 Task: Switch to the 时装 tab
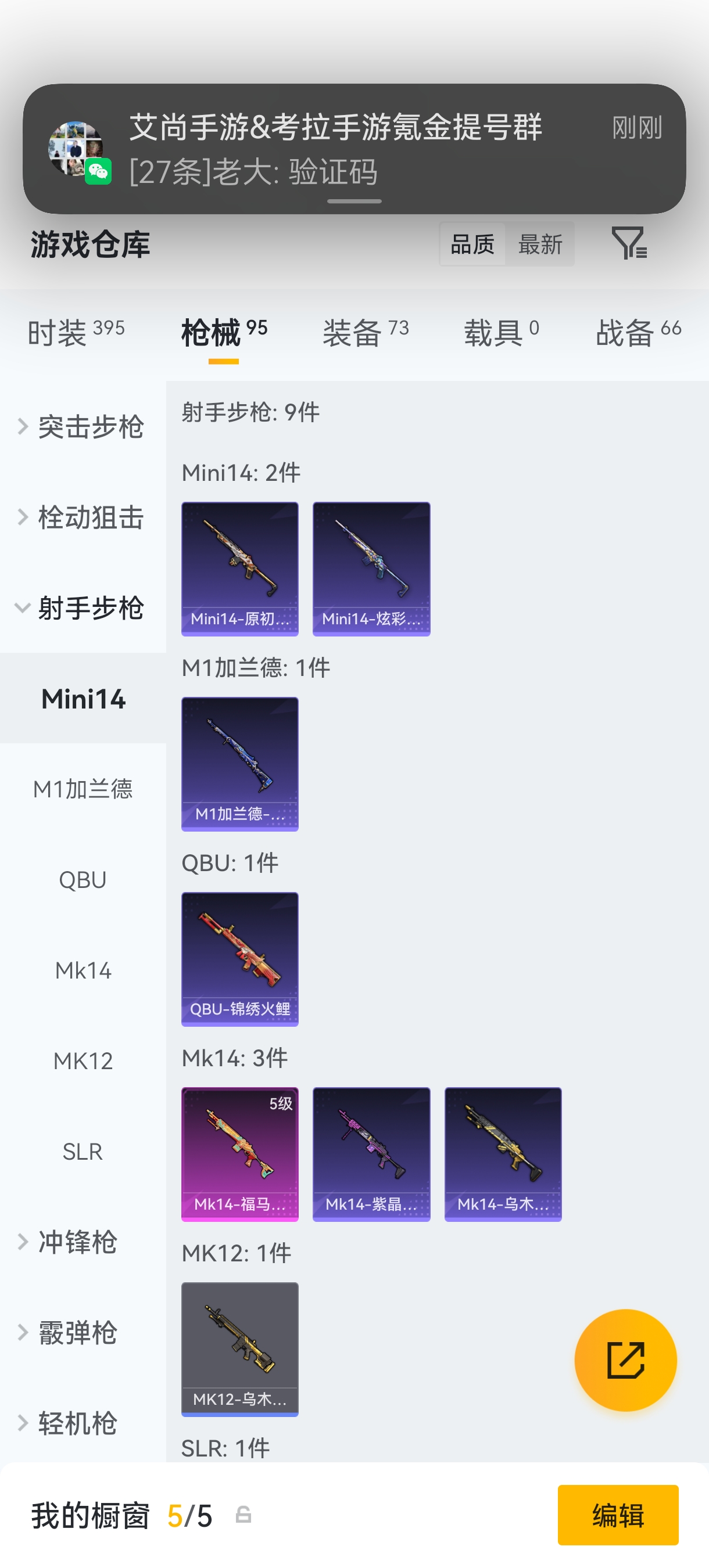[76, 332]
